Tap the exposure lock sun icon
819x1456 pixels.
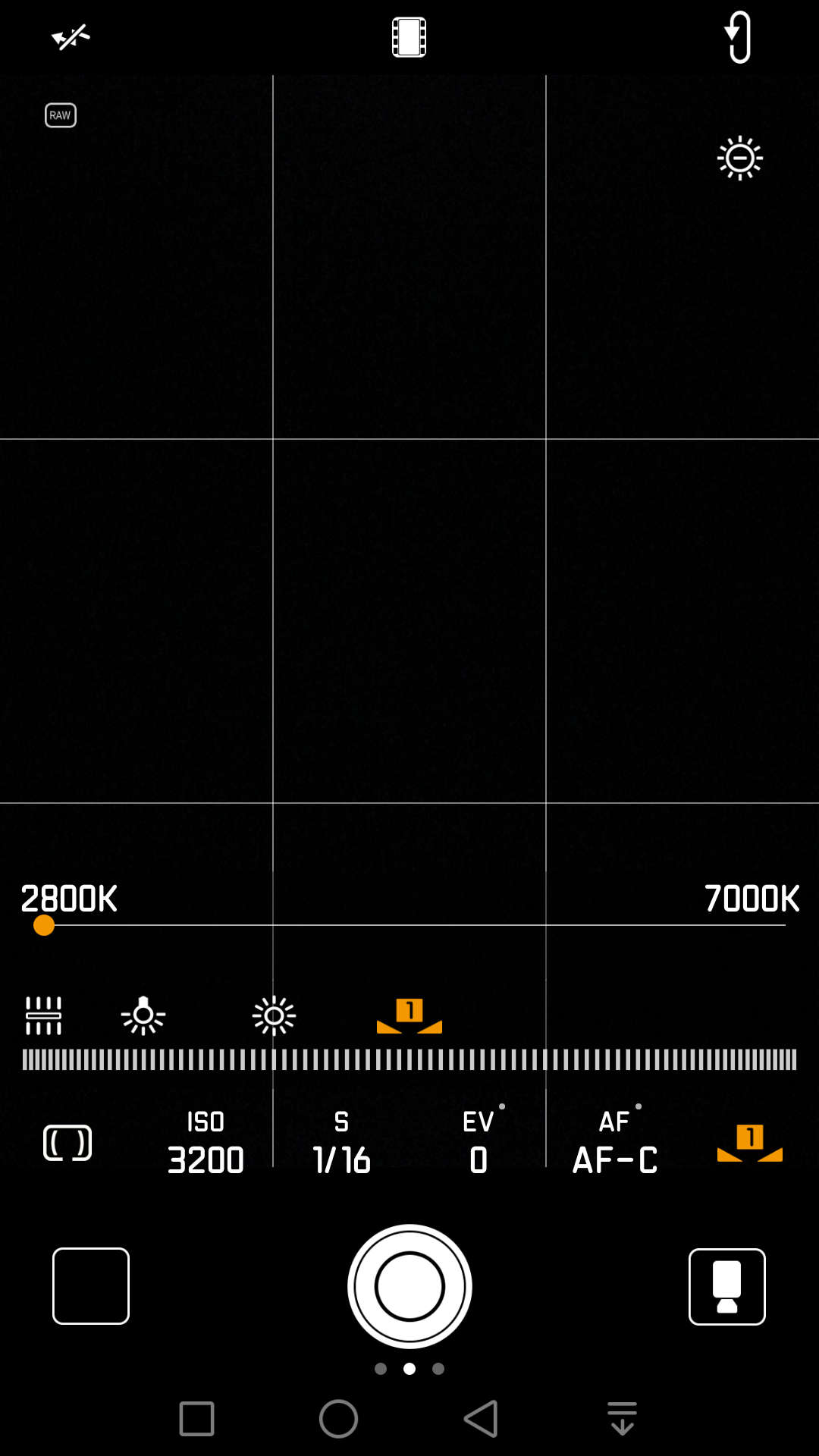point(740,158)
